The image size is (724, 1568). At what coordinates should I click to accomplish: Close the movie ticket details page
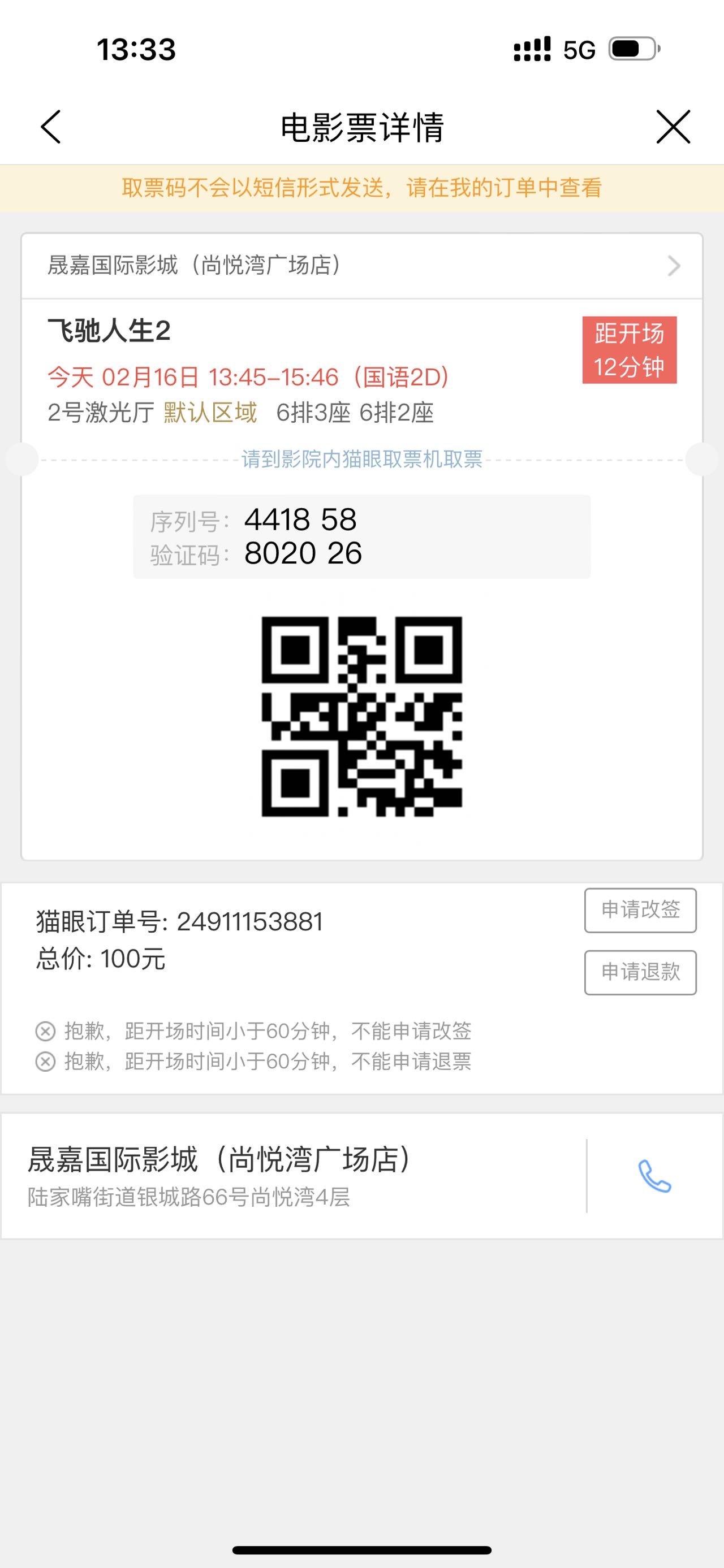tap(673, 127)
